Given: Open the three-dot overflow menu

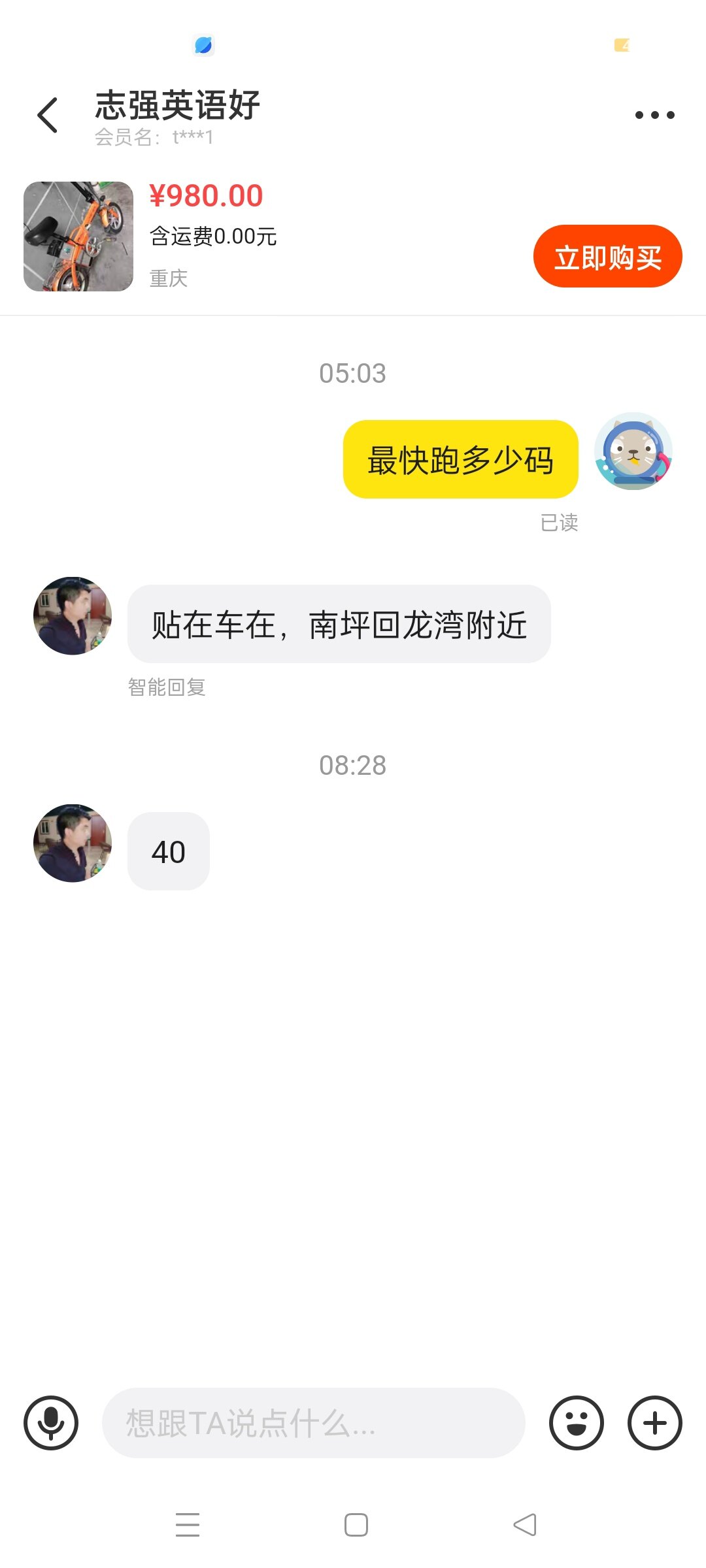Looking at the screenshot, I should pyautogui.click(x=654, y=115).
